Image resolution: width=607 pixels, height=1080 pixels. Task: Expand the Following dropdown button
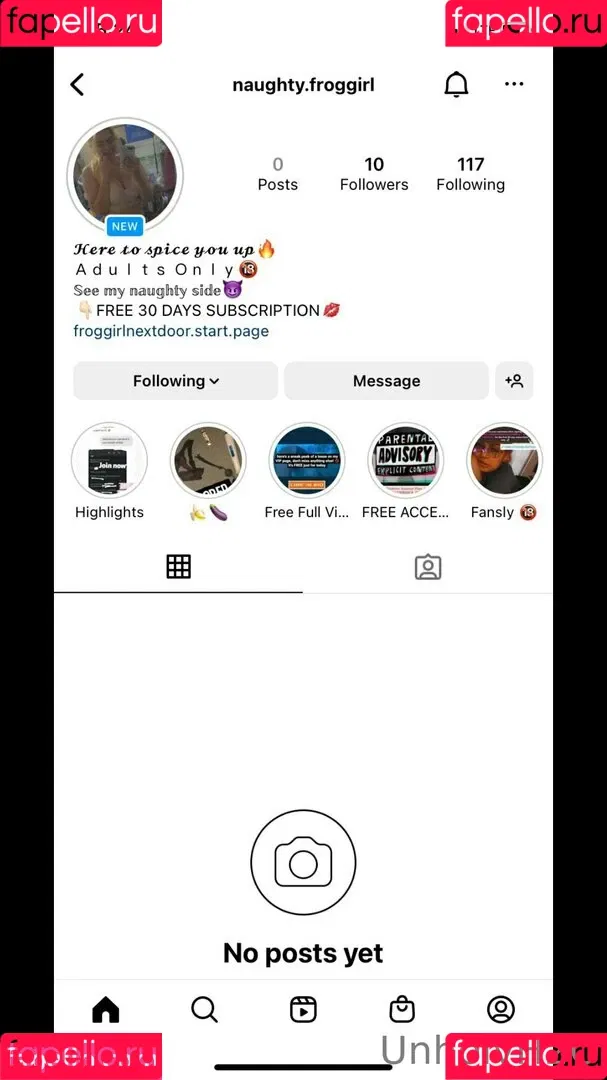point(176,381)
